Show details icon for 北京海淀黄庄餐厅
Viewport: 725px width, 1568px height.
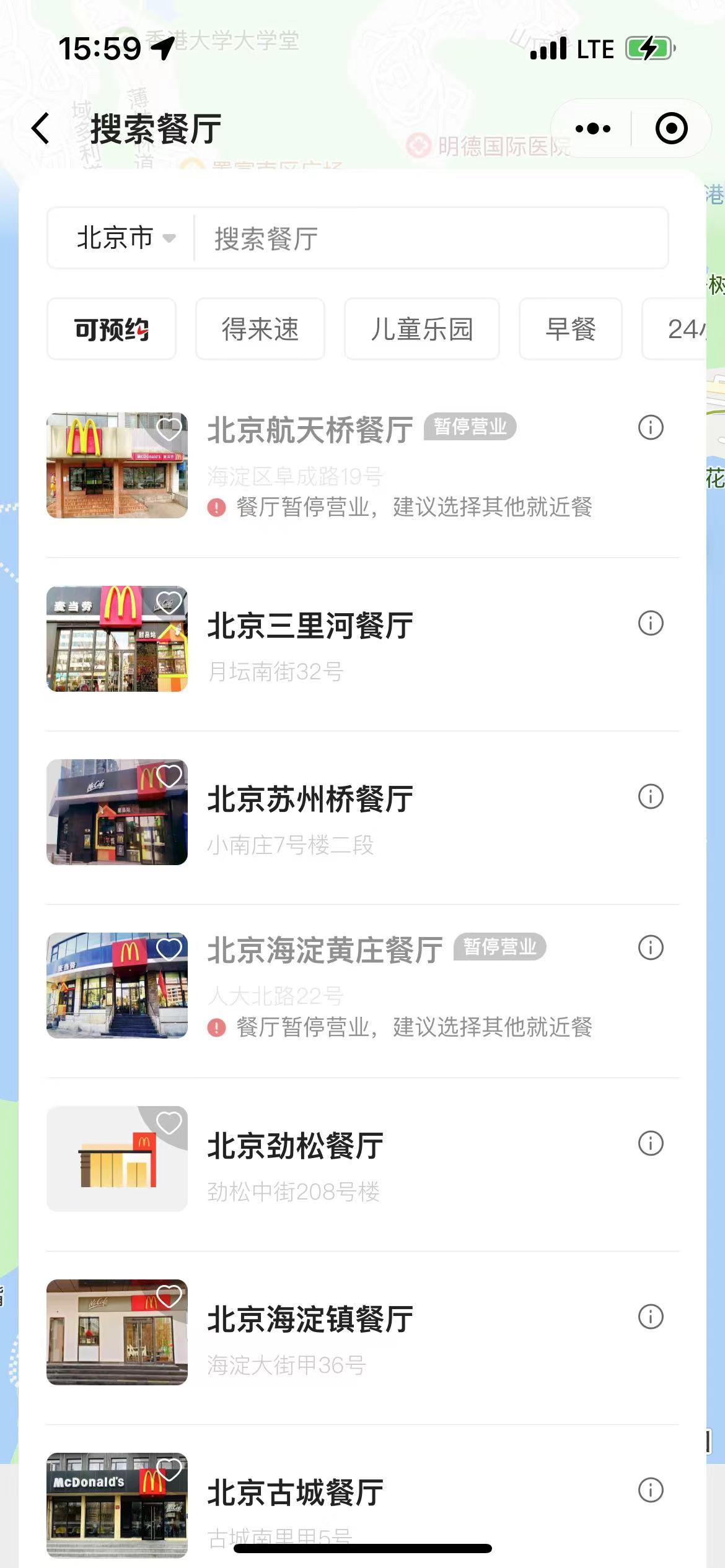tap(651, 947)
